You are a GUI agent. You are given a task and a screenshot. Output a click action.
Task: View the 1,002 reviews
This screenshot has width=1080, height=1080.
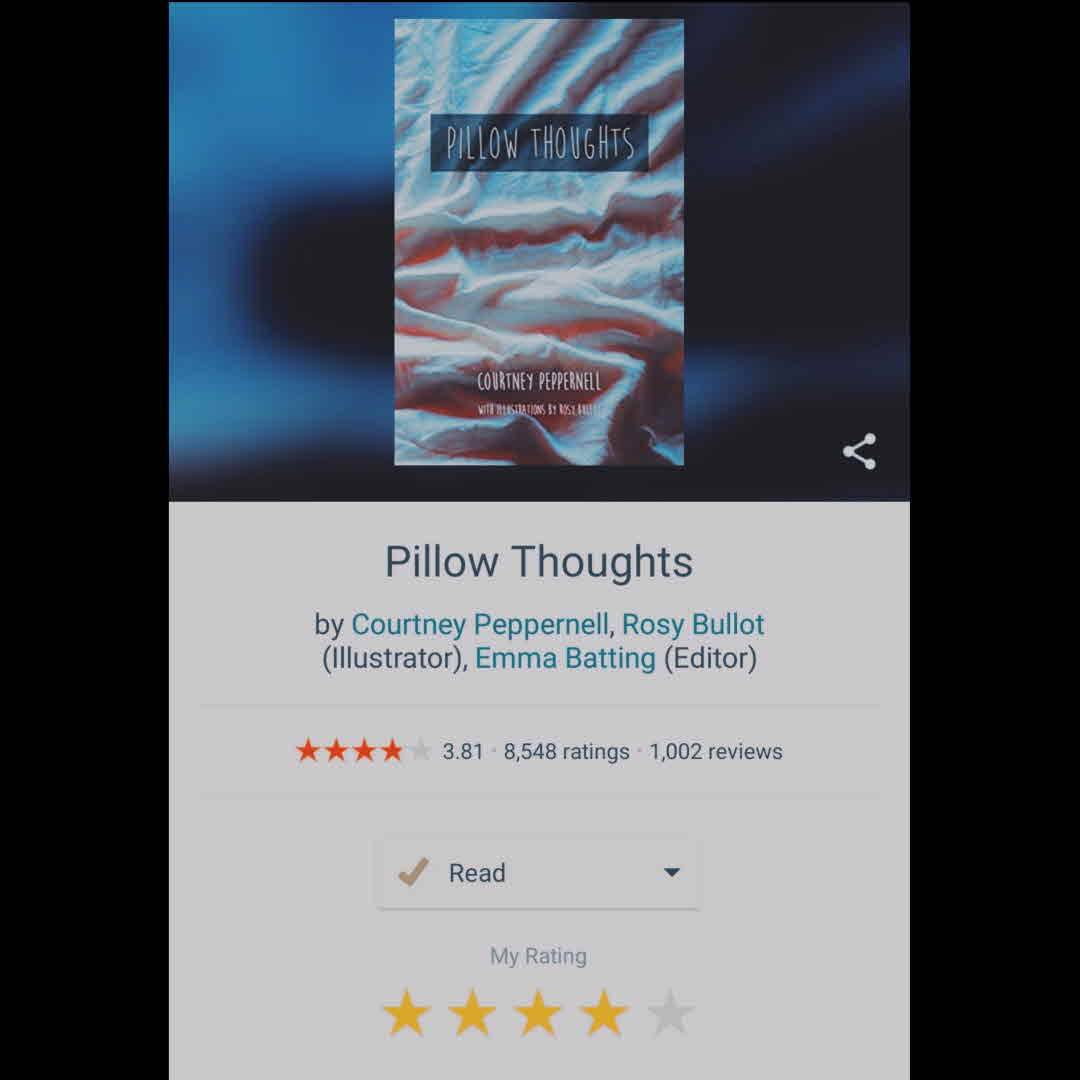(715, 752)
